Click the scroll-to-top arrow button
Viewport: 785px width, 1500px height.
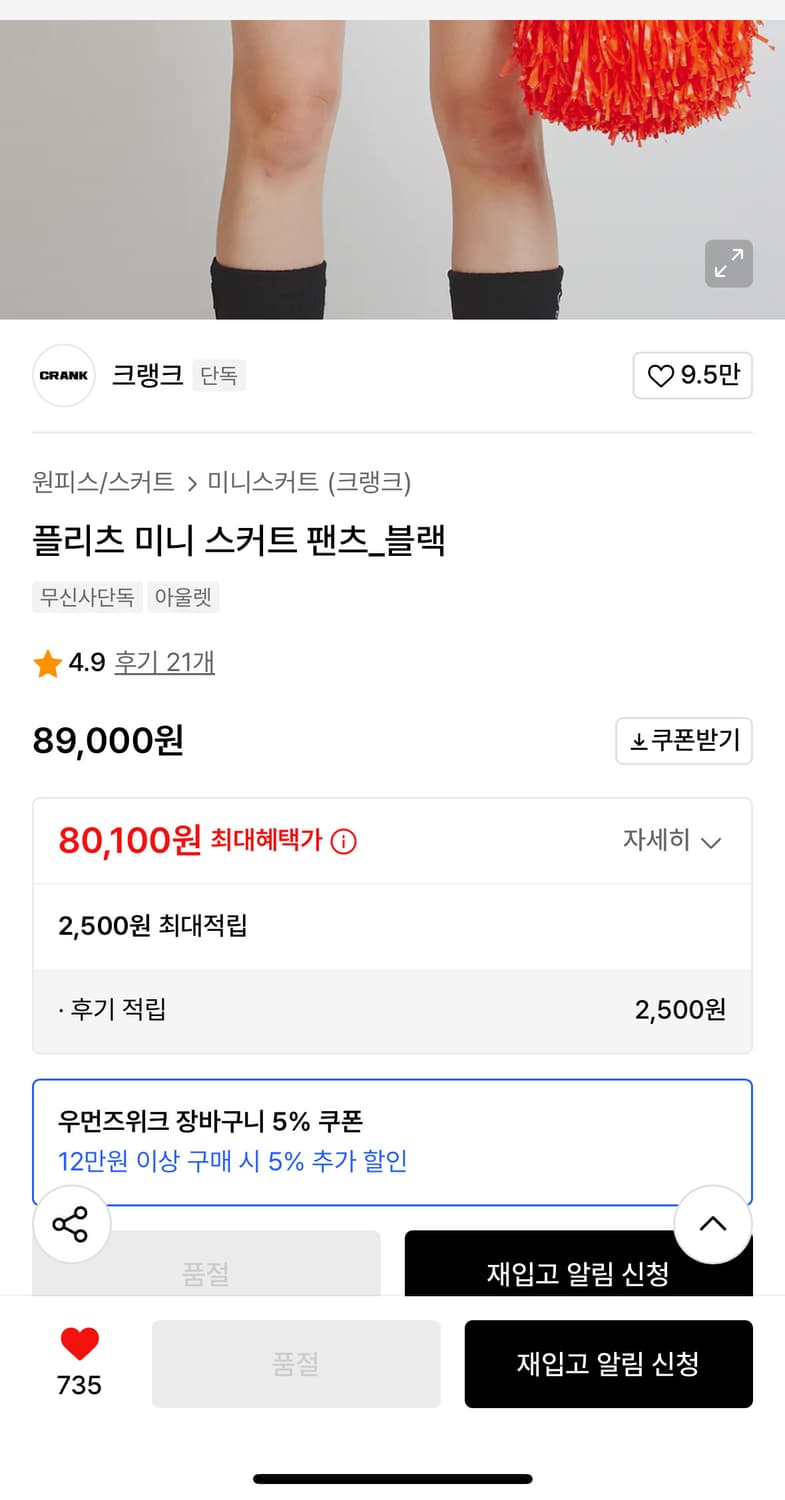coord(712,1224)
